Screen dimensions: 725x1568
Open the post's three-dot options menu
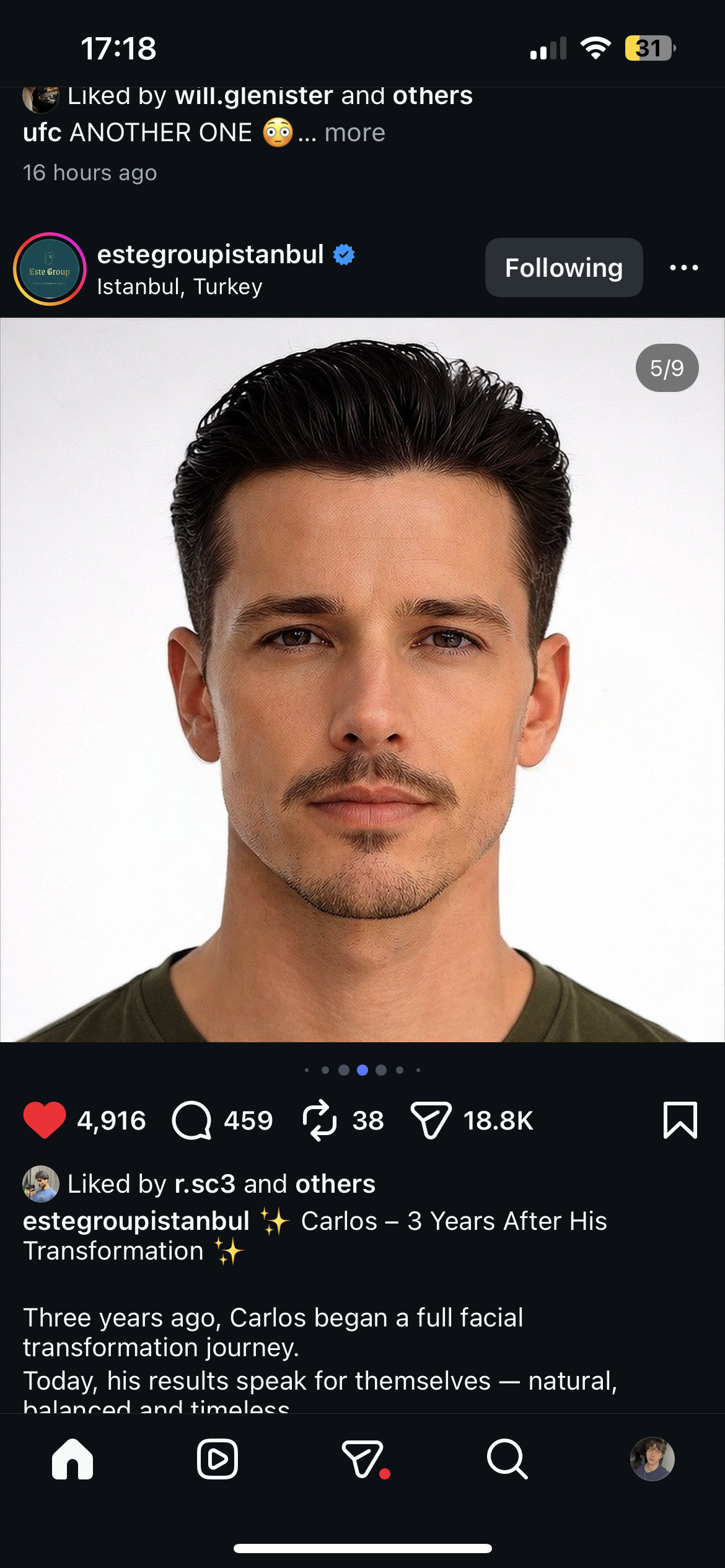click(x=683, y=268)
